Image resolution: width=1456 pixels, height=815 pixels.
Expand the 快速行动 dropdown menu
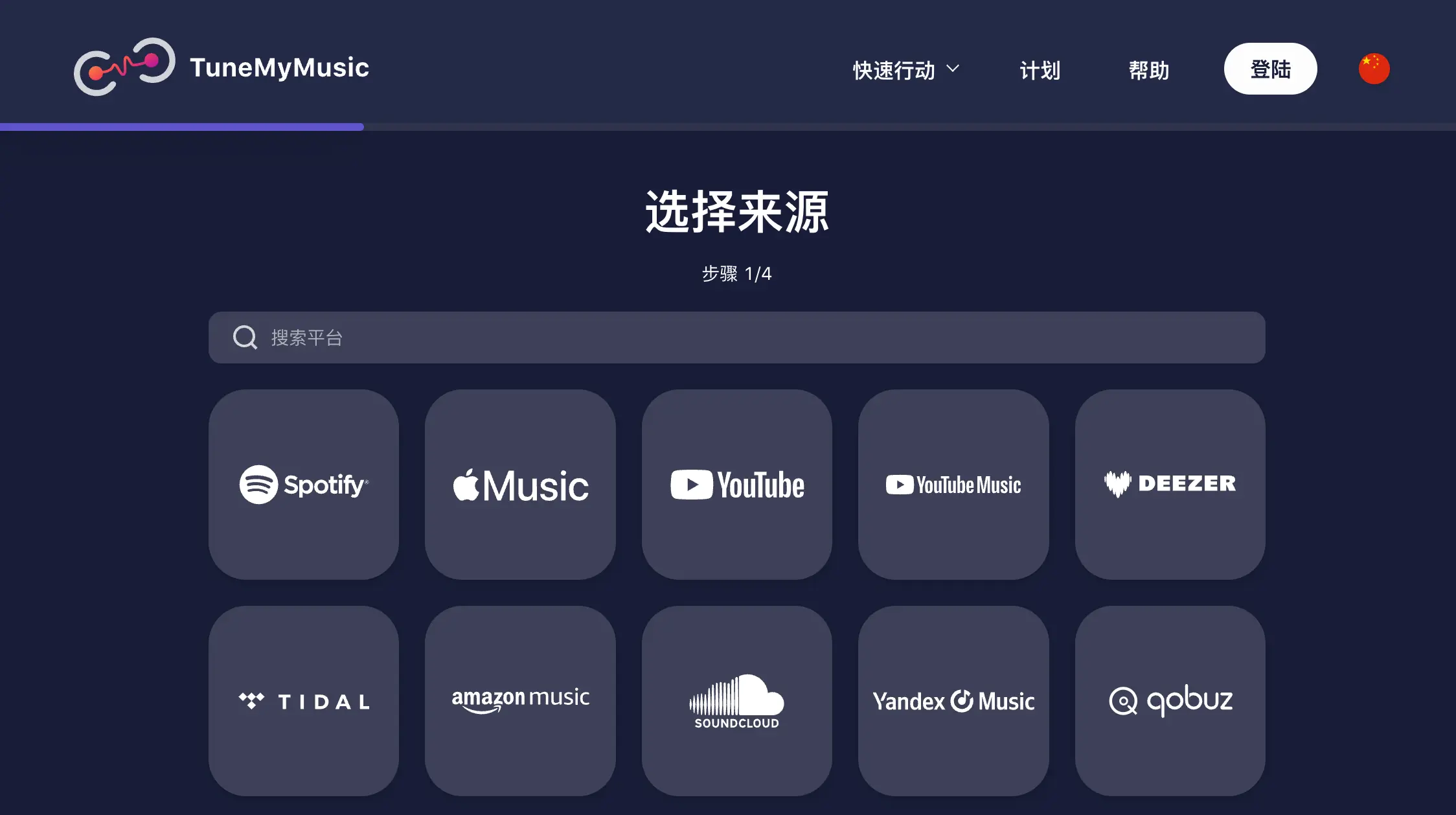click(905, 70)
